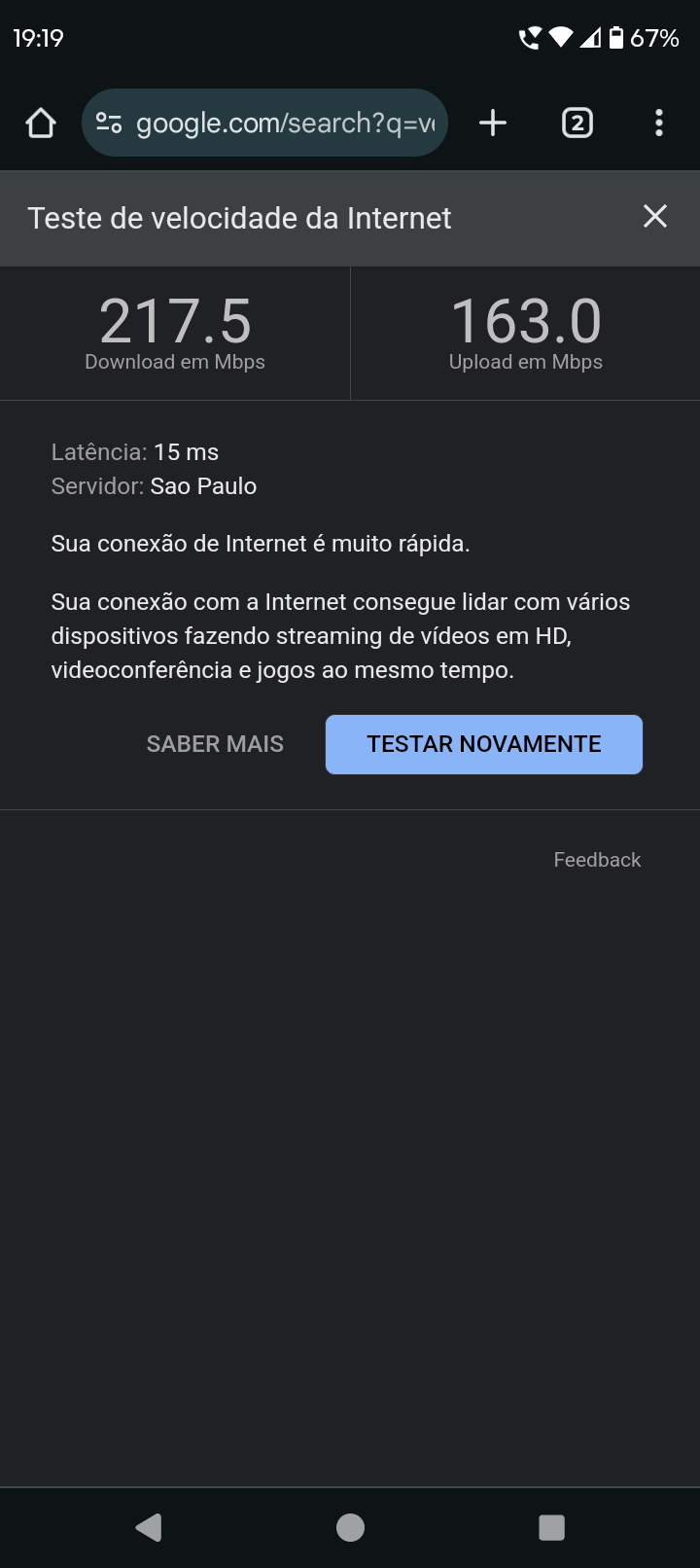
Task: Open the browser overflow menu
Action: point(659,123)
